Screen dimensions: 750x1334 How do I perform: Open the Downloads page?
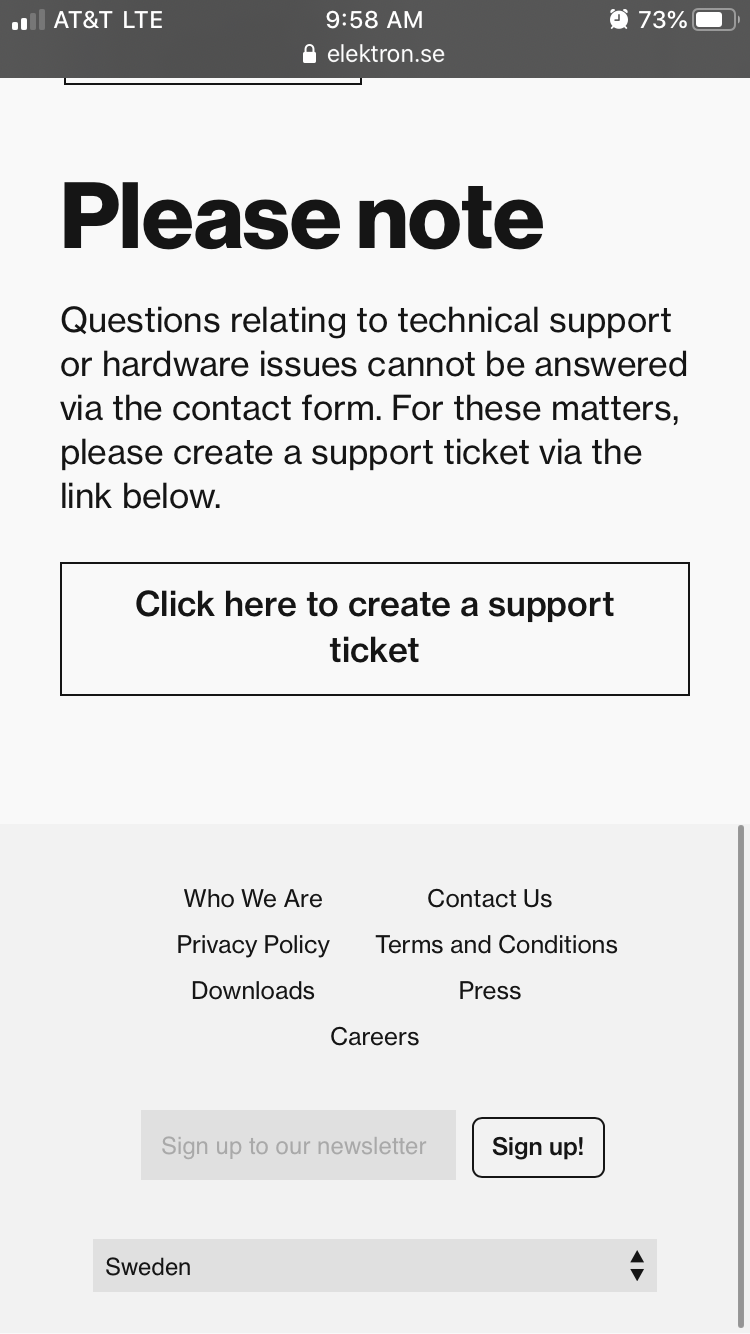click(253, 990)
